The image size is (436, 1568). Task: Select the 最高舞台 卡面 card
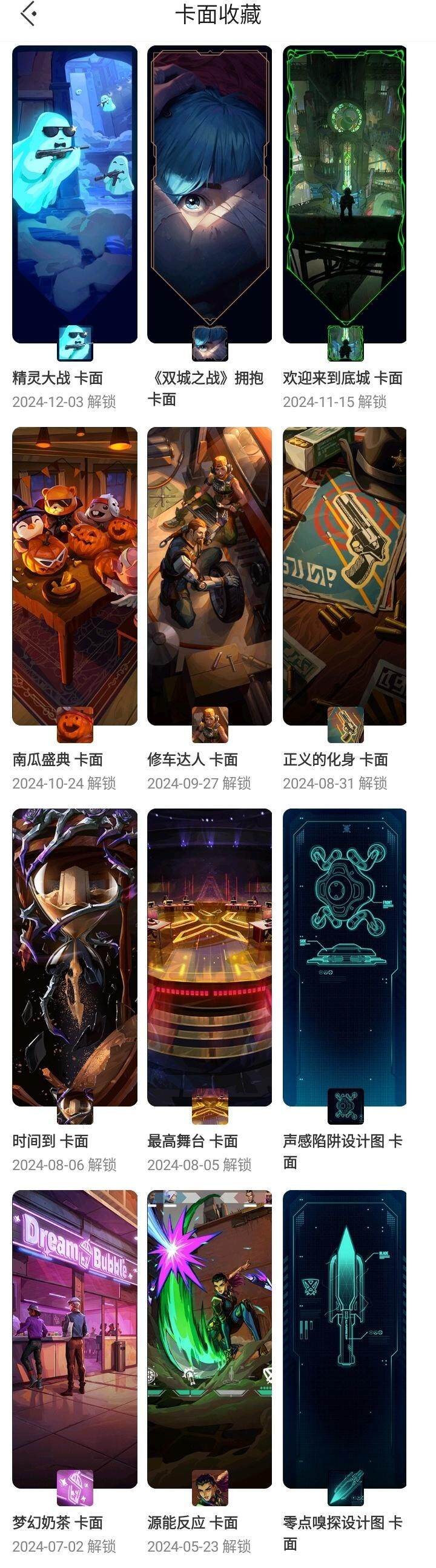210,957
